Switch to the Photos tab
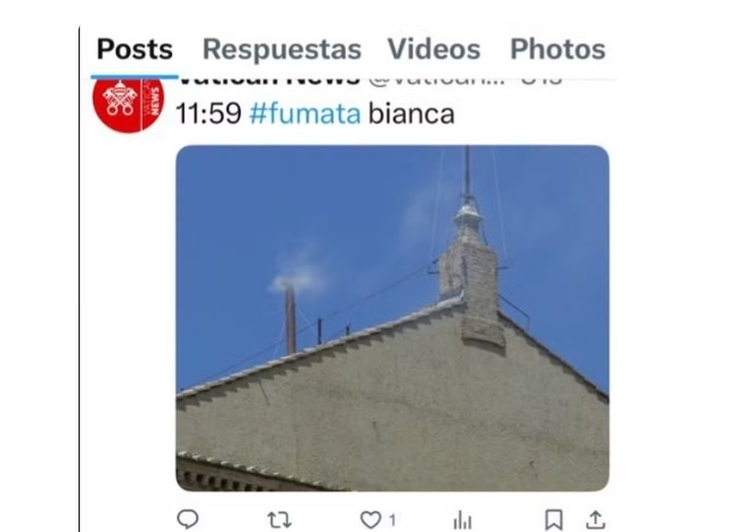This screenshot has height=532, width=750. (x=557, y=49)
